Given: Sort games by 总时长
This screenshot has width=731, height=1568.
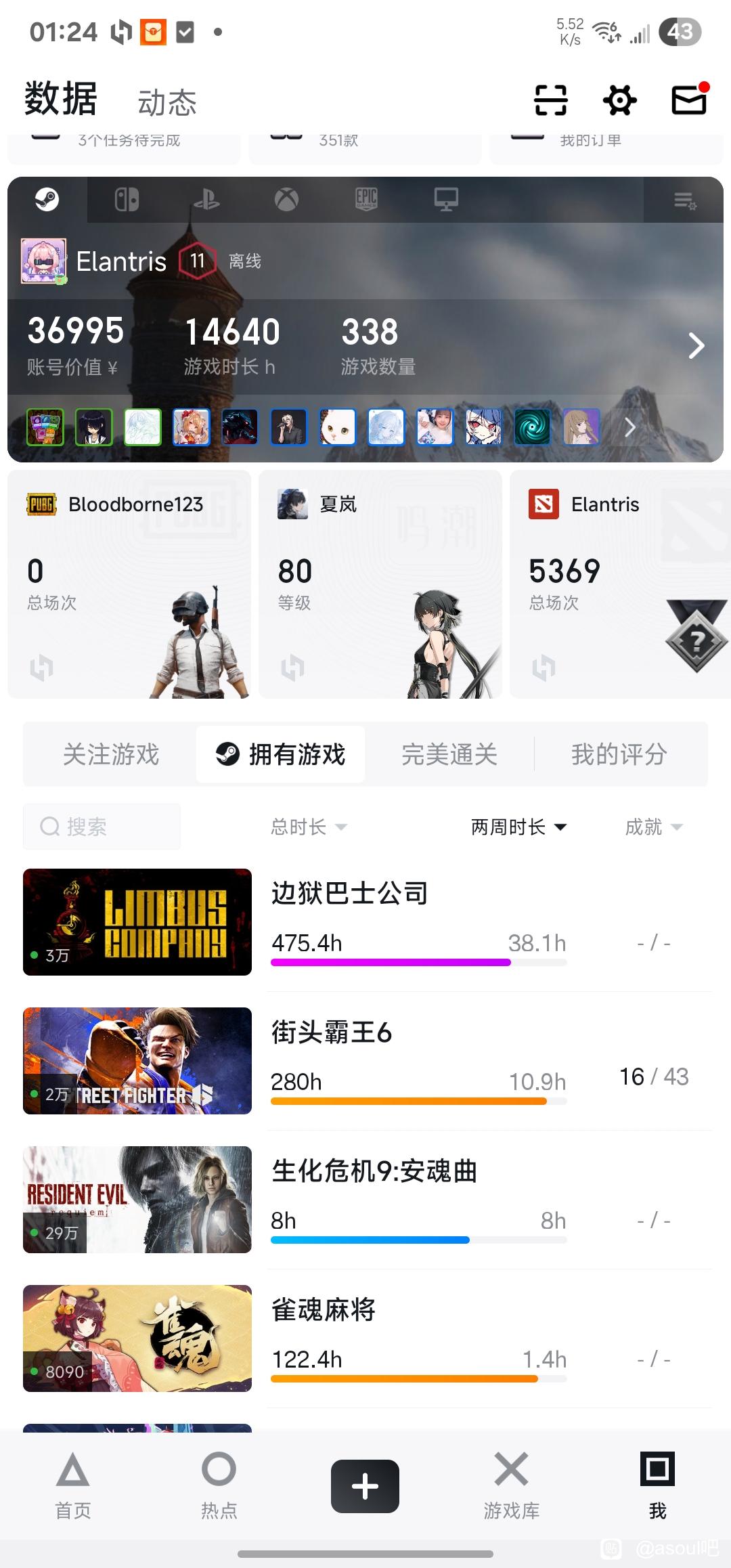Looking at the screenshot, I should 309,827.
